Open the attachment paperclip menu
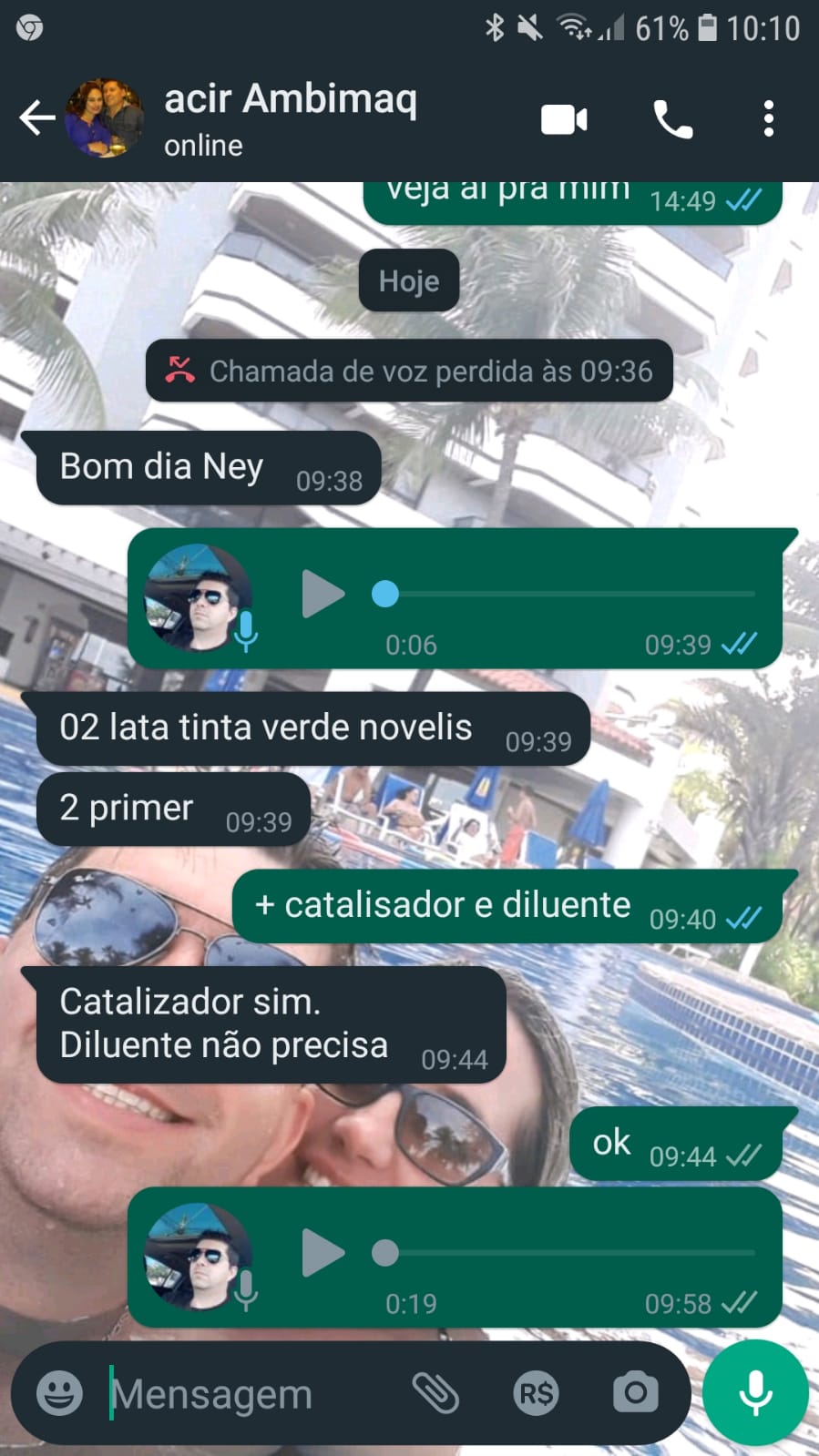Image resolution: width=819 pixels, height=1456 pixels. point(435,1392)
